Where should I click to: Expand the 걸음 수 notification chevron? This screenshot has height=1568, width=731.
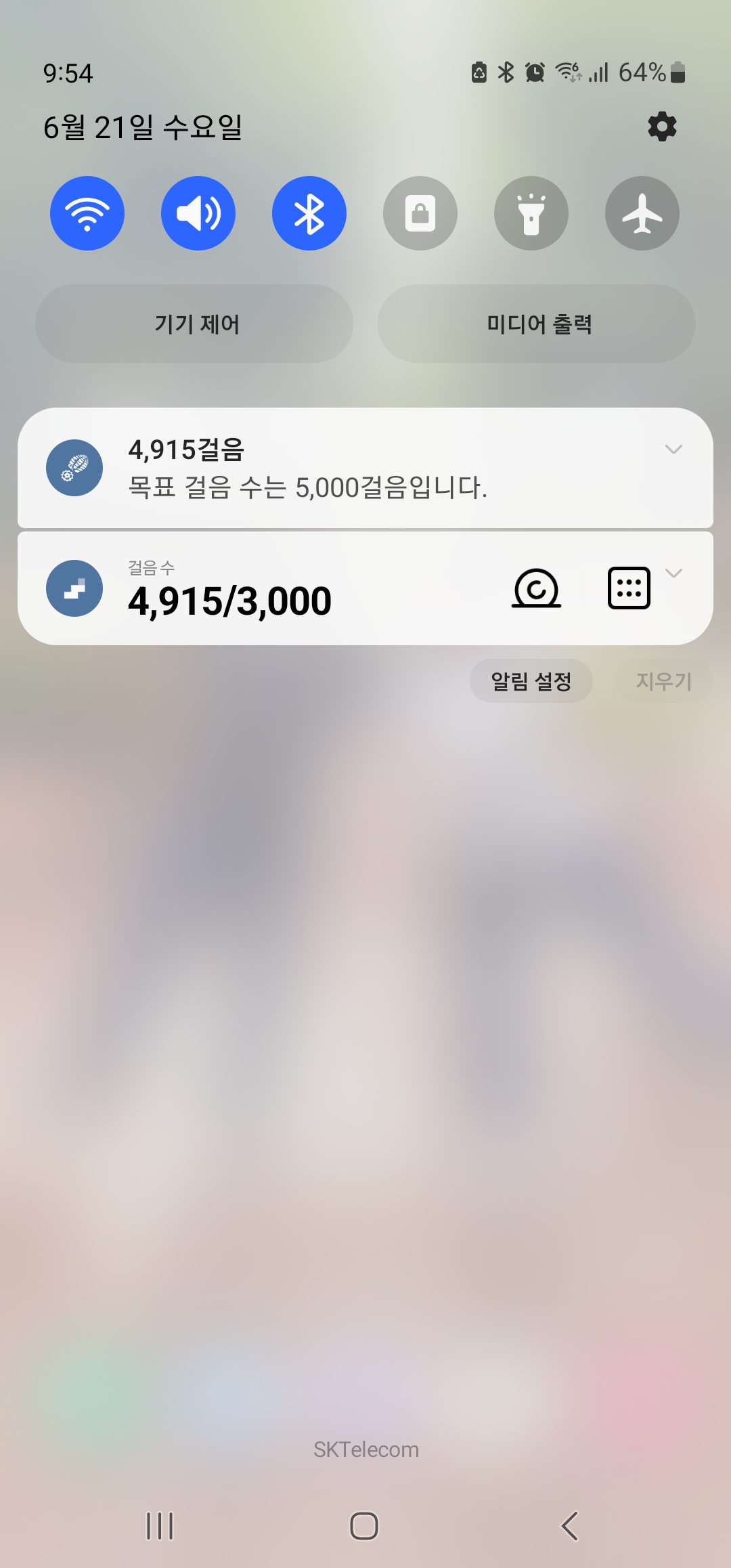pos(673,573)
